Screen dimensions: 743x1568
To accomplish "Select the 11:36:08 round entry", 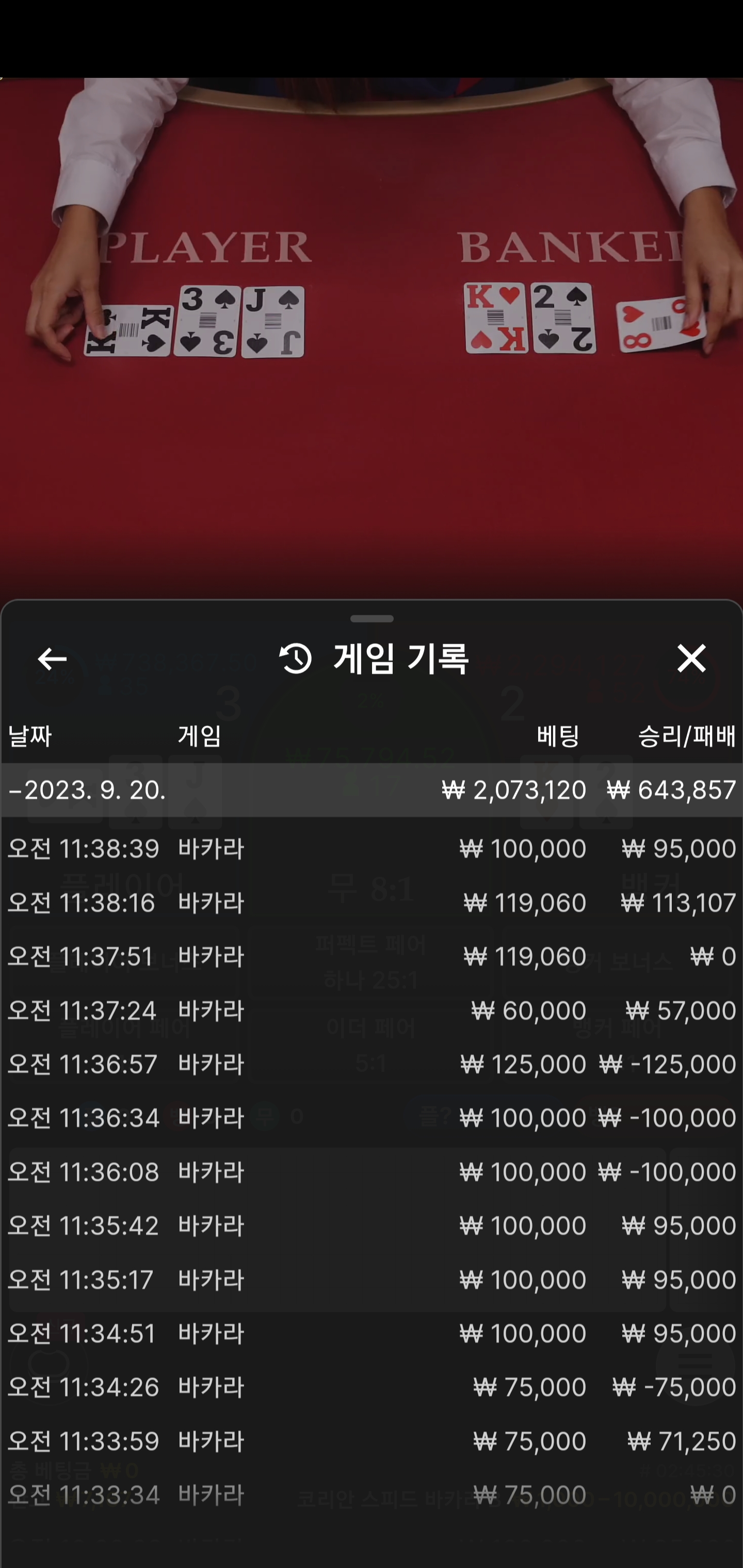I will (372, 1172).
